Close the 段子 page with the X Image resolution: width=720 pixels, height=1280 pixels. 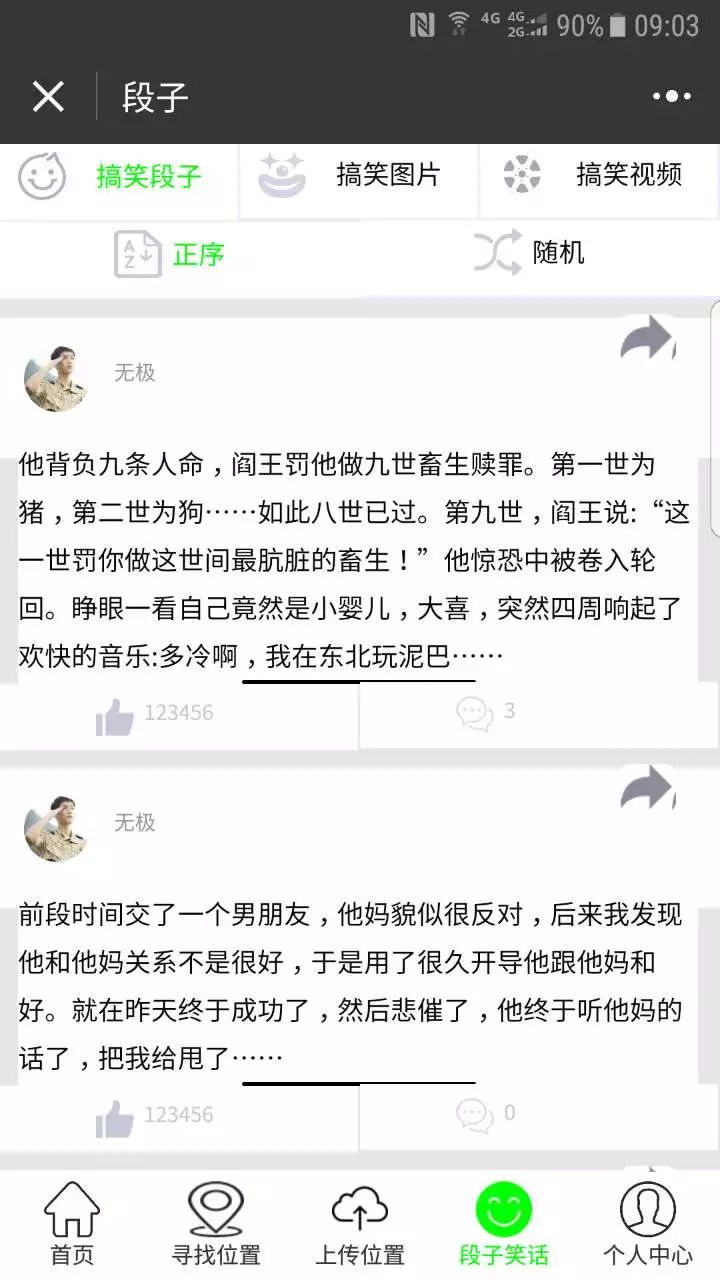pos(48,97)
